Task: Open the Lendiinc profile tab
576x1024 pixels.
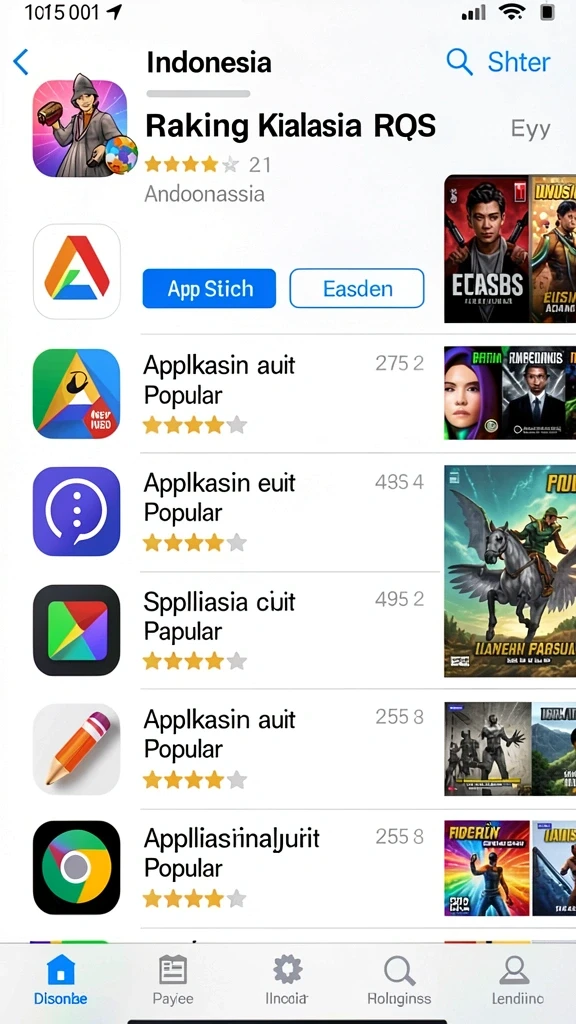Action: pos(517,979)
